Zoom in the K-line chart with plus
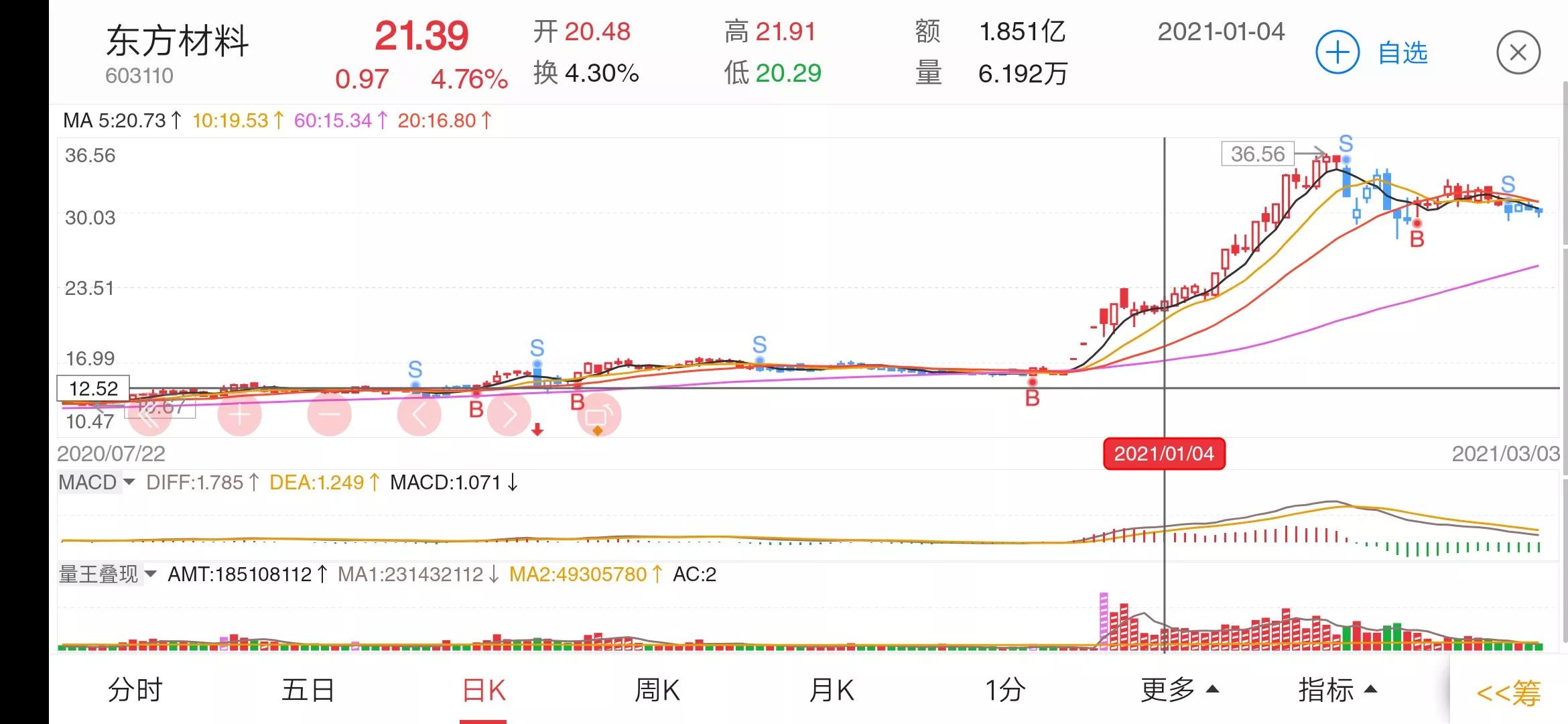 coord(240,415)
